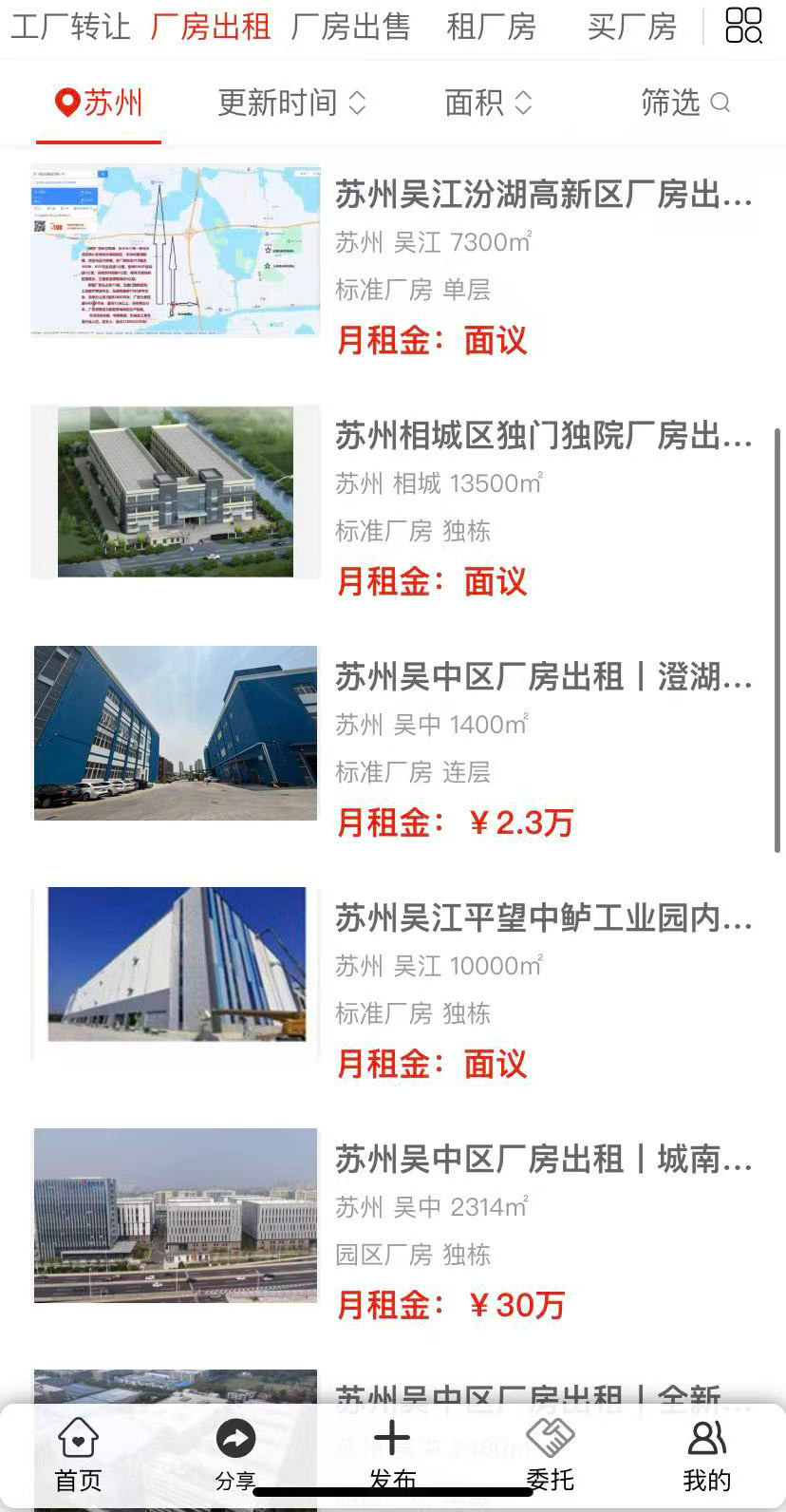Open the 吴中区 城南 factory listing

coord(543,1160)
